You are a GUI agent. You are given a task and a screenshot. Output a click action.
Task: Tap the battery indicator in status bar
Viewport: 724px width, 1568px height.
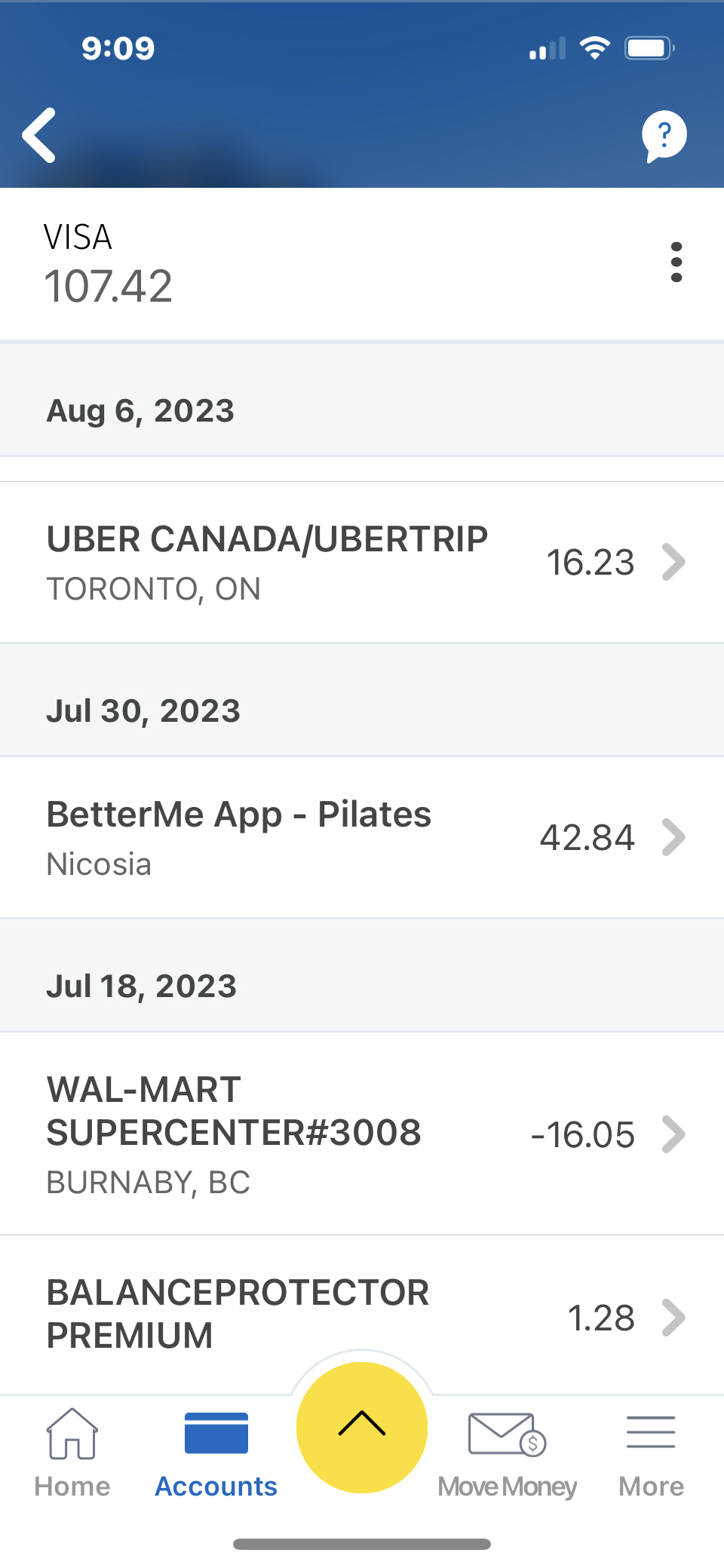[649, 48]
